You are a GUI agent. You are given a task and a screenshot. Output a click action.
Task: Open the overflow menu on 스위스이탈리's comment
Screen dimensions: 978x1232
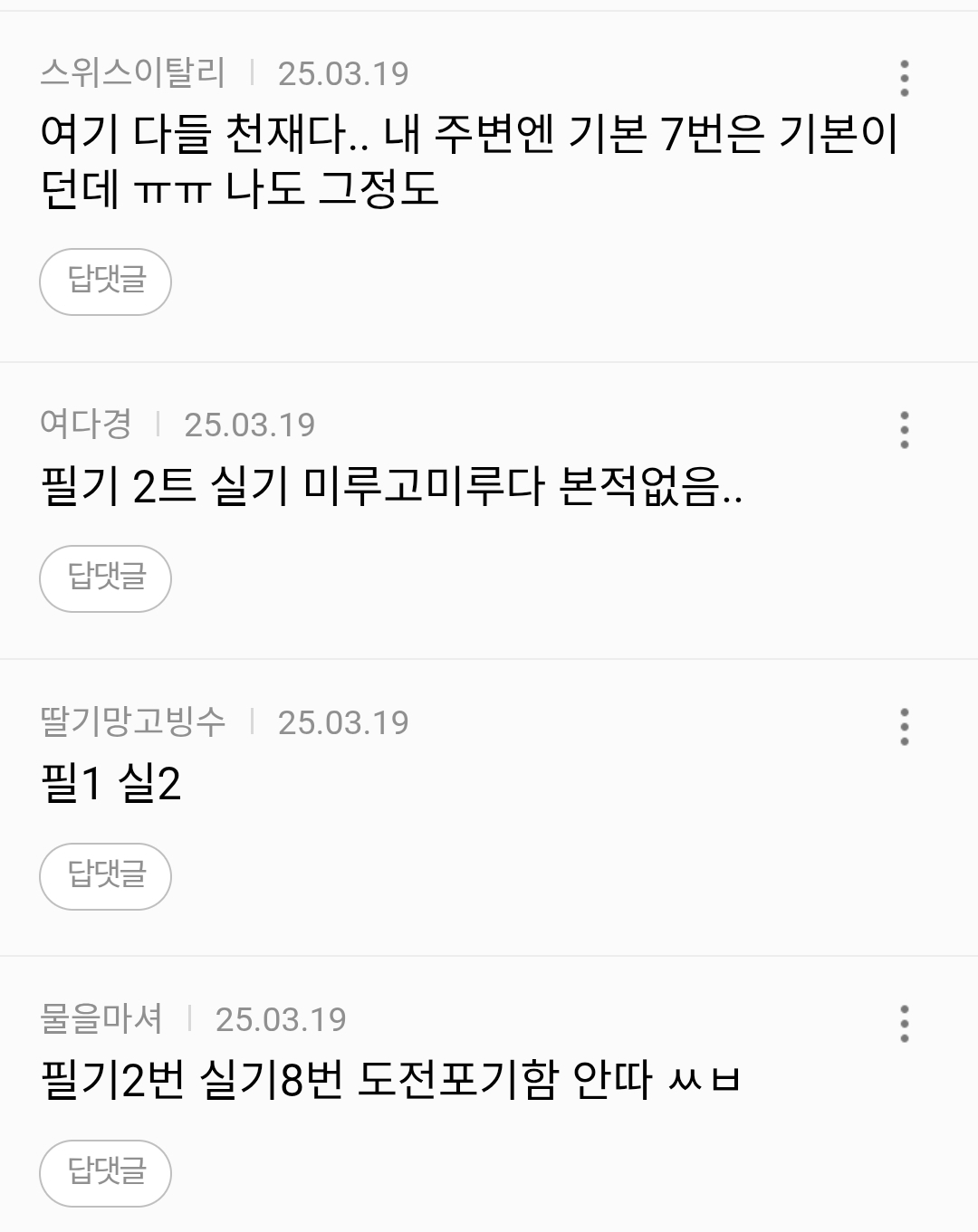coord(904,79)
